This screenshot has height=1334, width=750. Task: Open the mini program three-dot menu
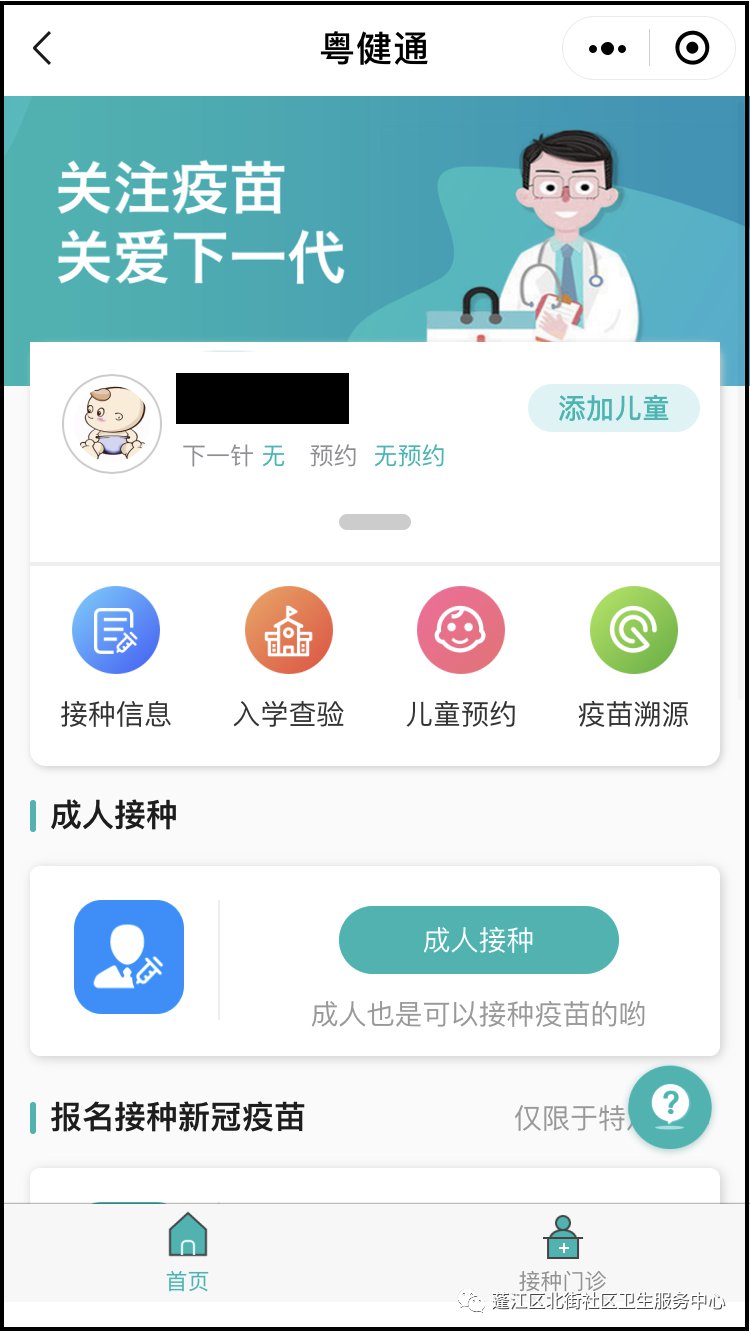point(607,48)
